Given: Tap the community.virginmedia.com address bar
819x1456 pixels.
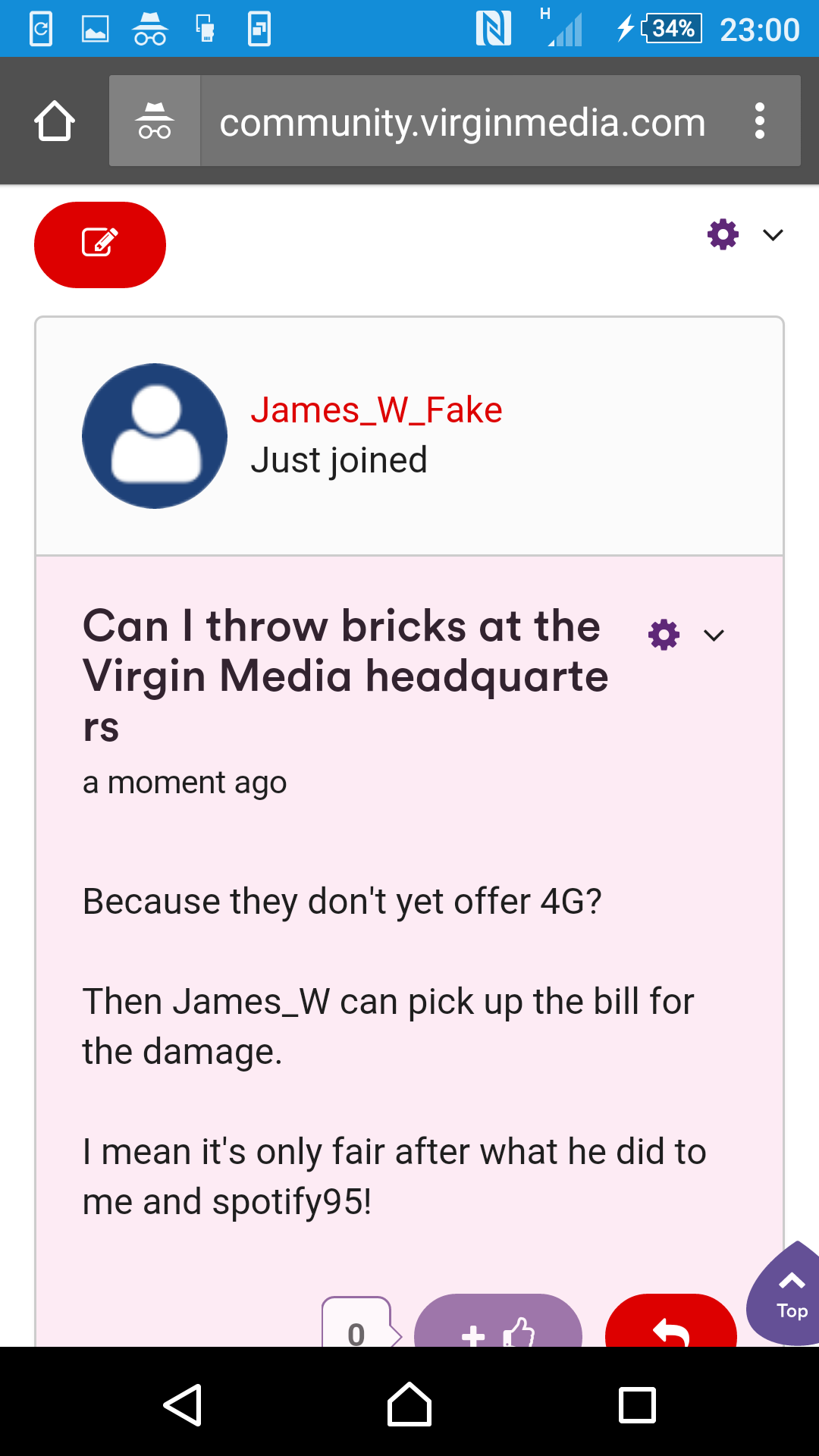Looking at the screenshot, I should pos(462,121).
